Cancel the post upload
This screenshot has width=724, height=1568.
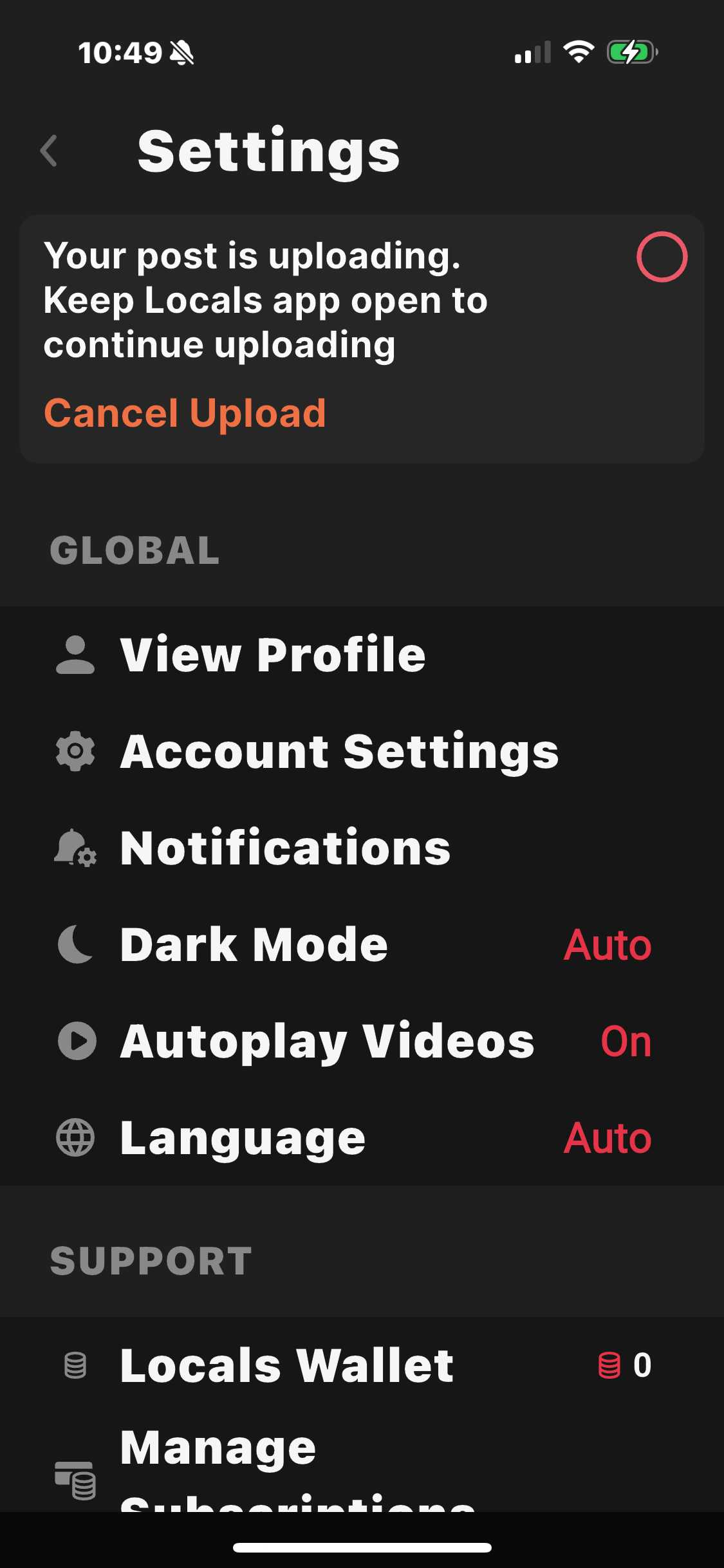(x=185, y=413)
